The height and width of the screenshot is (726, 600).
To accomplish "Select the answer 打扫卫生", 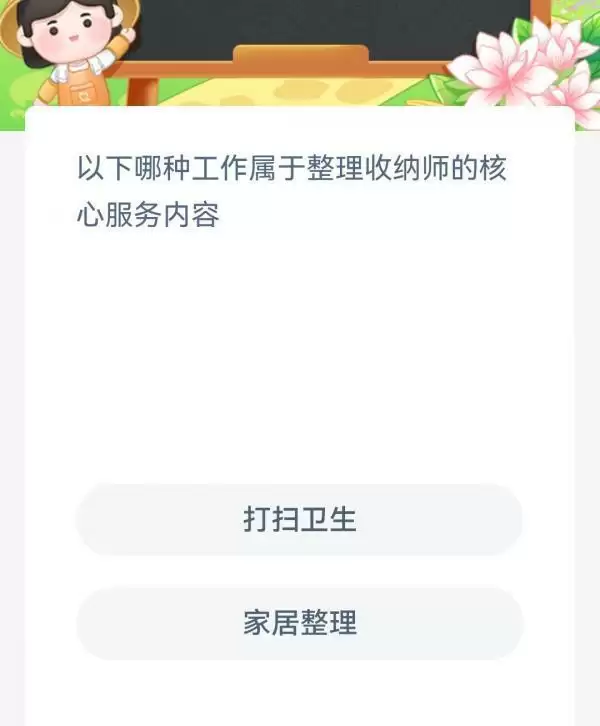I will (299, 520).
